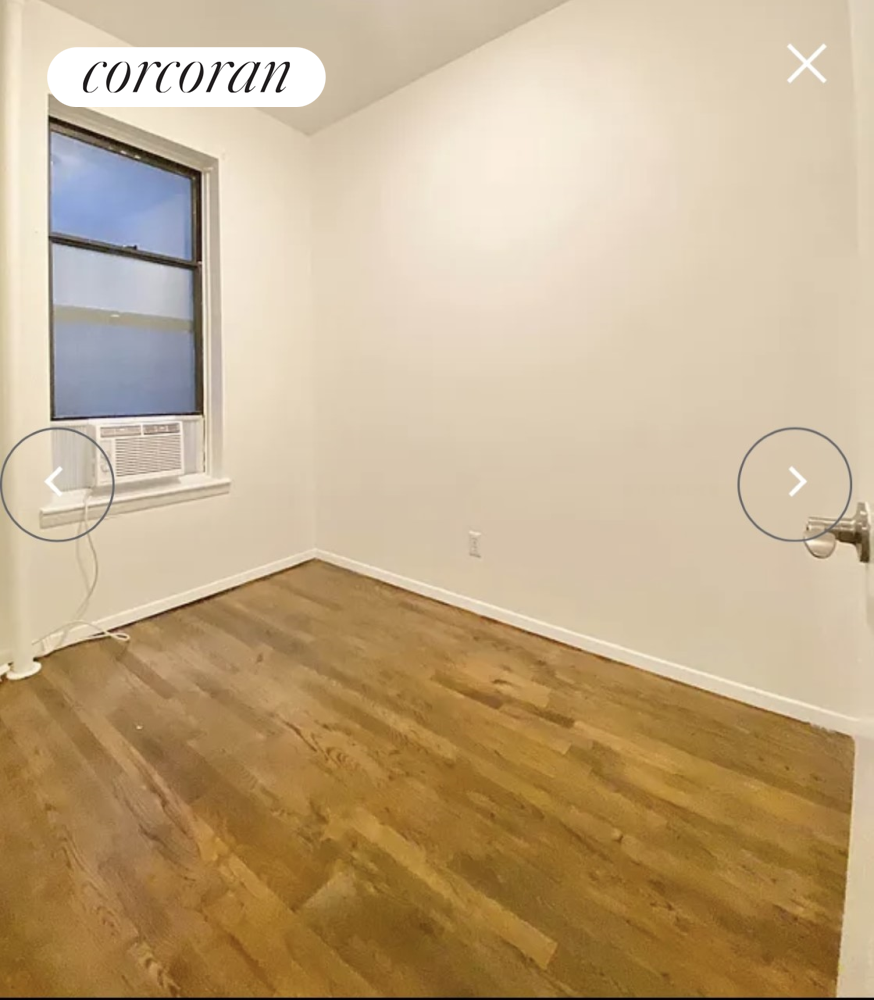Screen dimensions: 874x1000
Task: Close the photo viewer
Action: tap(806, 63)
